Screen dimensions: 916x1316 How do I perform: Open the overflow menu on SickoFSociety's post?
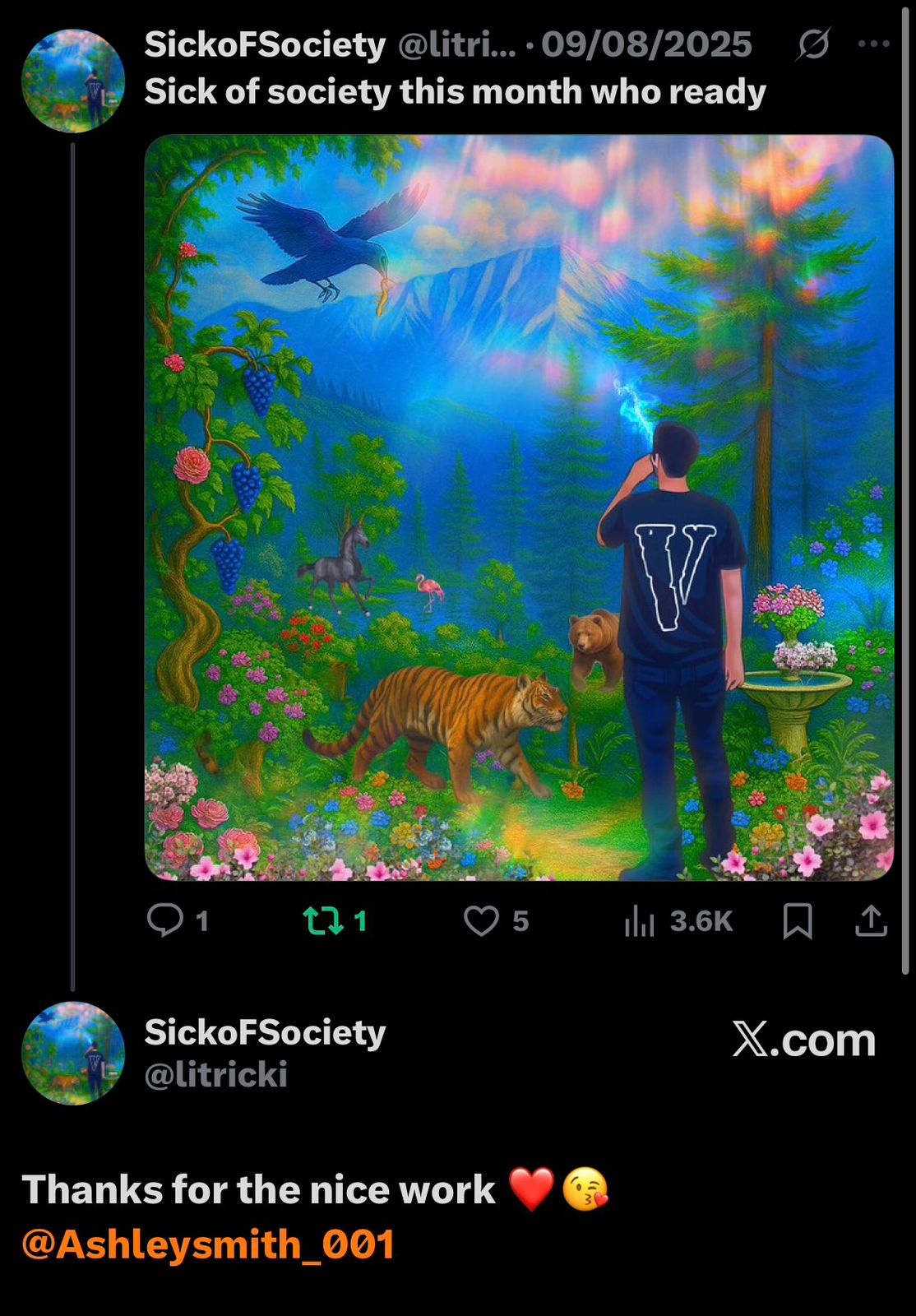coord(873,44)
